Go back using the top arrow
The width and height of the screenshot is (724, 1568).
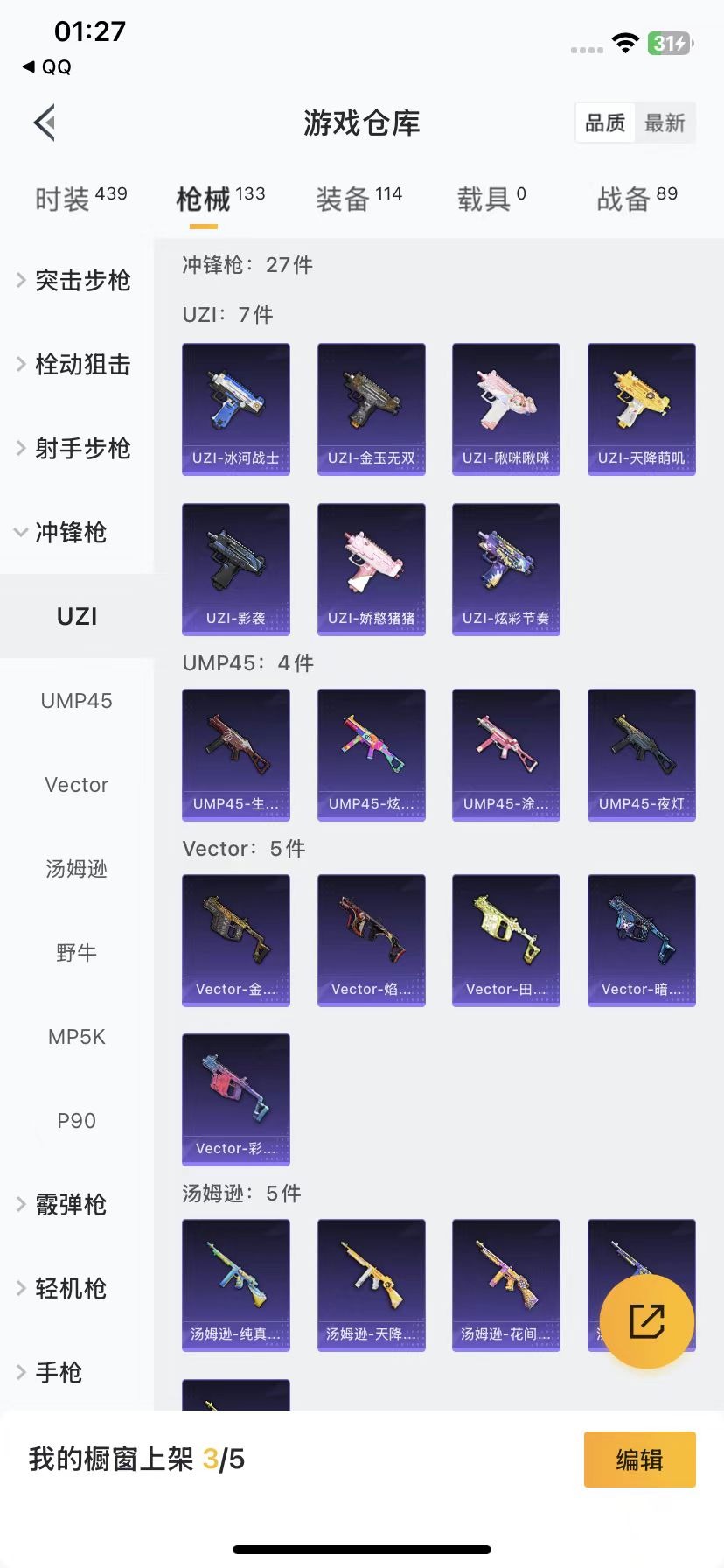[45, 122]
